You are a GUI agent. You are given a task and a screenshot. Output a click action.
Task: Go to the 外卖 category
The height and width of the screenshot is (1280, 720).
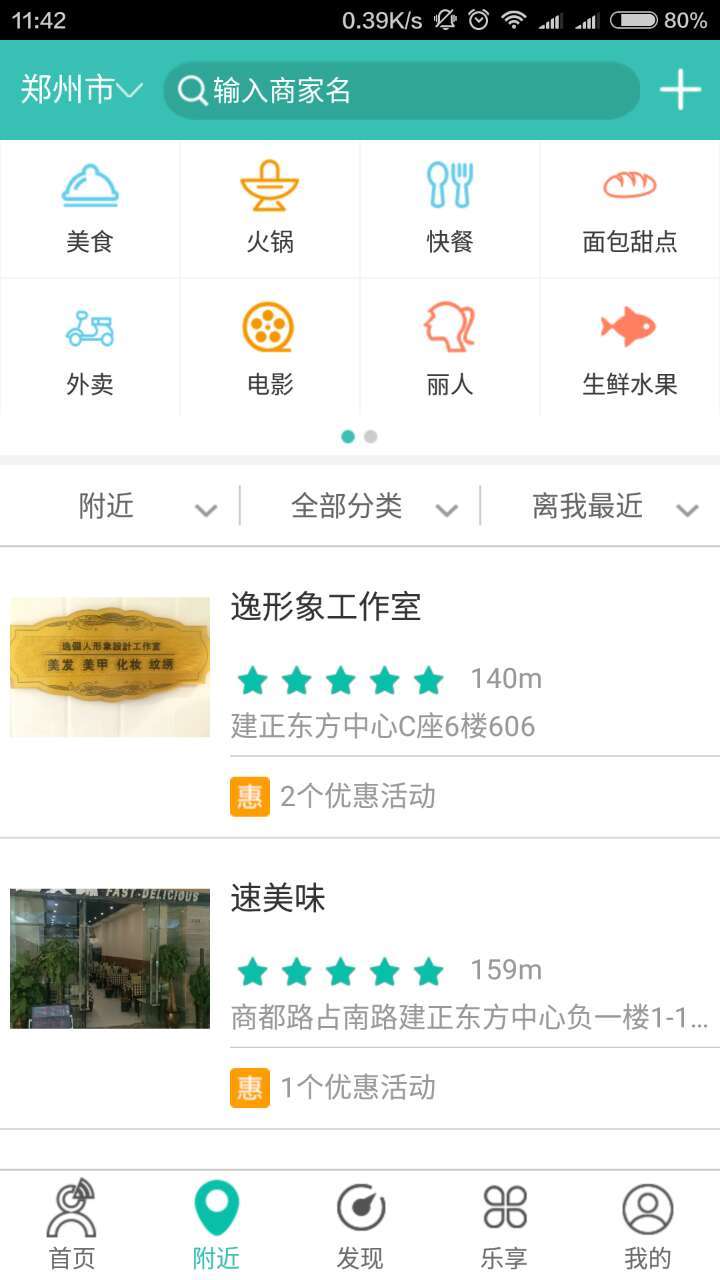coord(90,350)
